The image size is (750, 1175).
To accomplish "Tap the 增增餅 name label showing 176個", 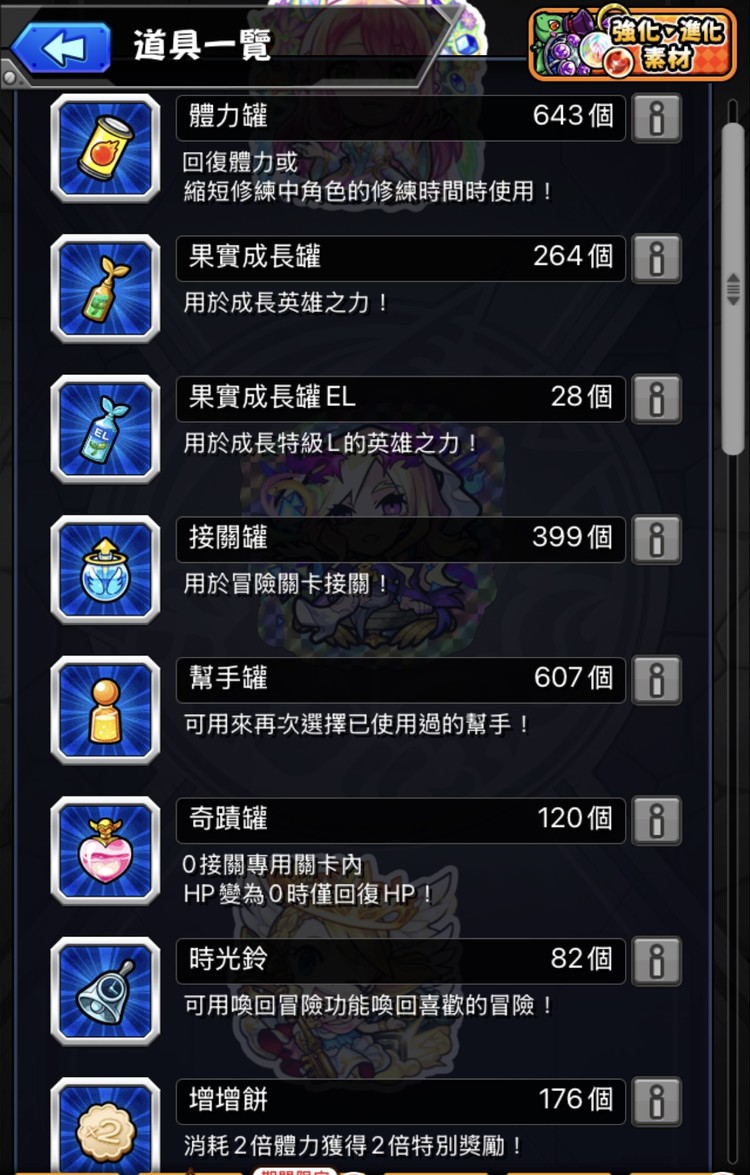I will pyautogui.click(x=400, y=1103).
